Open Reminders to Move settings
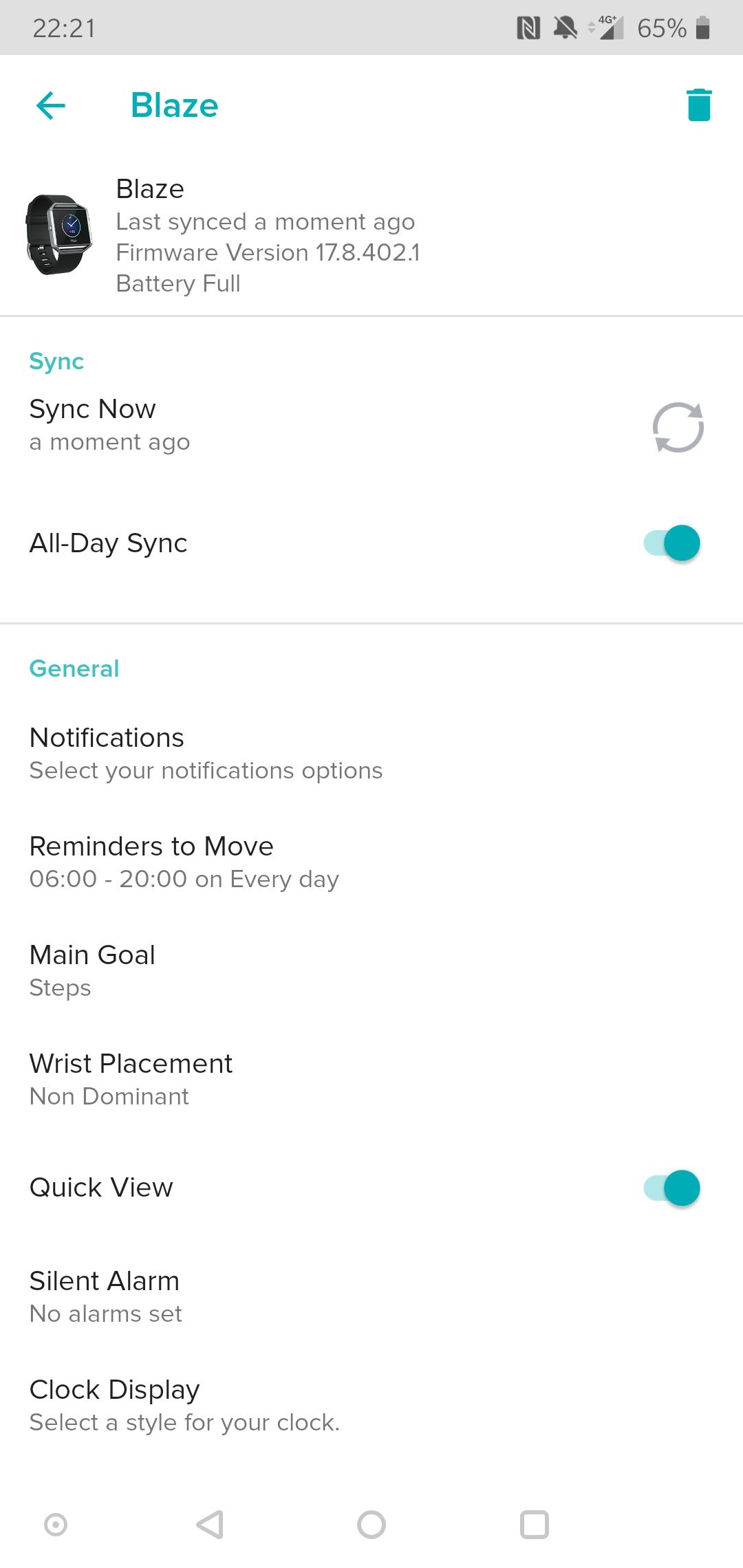The image size is (743, 1568). click(184, 862)
